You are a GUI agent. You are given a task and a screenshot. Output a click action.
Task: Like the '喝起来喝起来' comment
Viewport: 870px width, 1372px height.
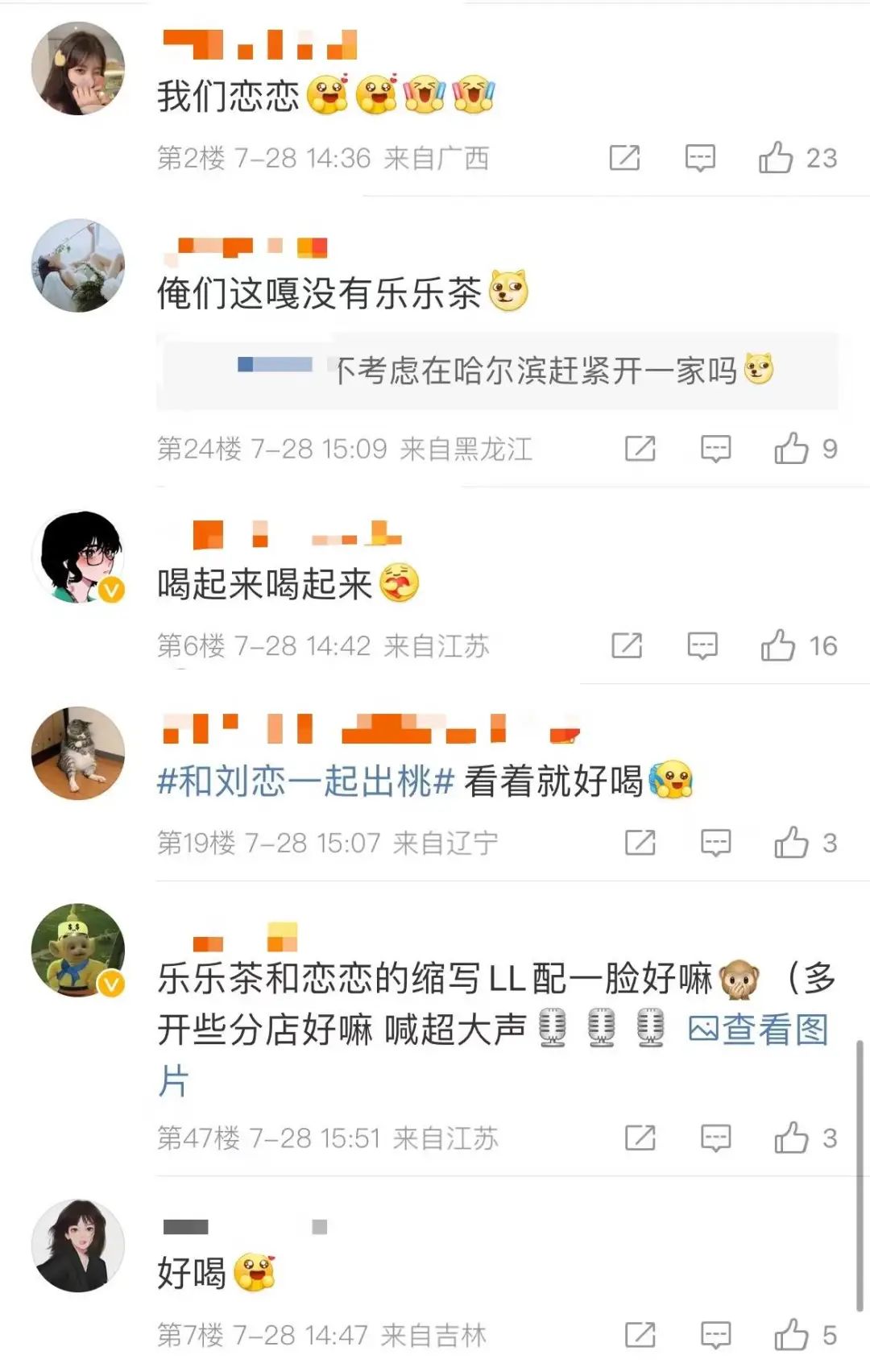778,645
